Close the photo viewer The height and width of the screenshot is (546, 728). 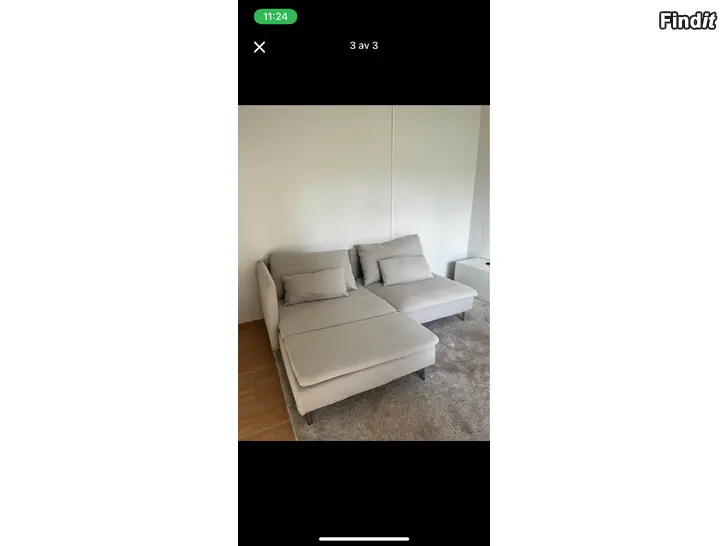pyautogui.click(x=260, y=47)
